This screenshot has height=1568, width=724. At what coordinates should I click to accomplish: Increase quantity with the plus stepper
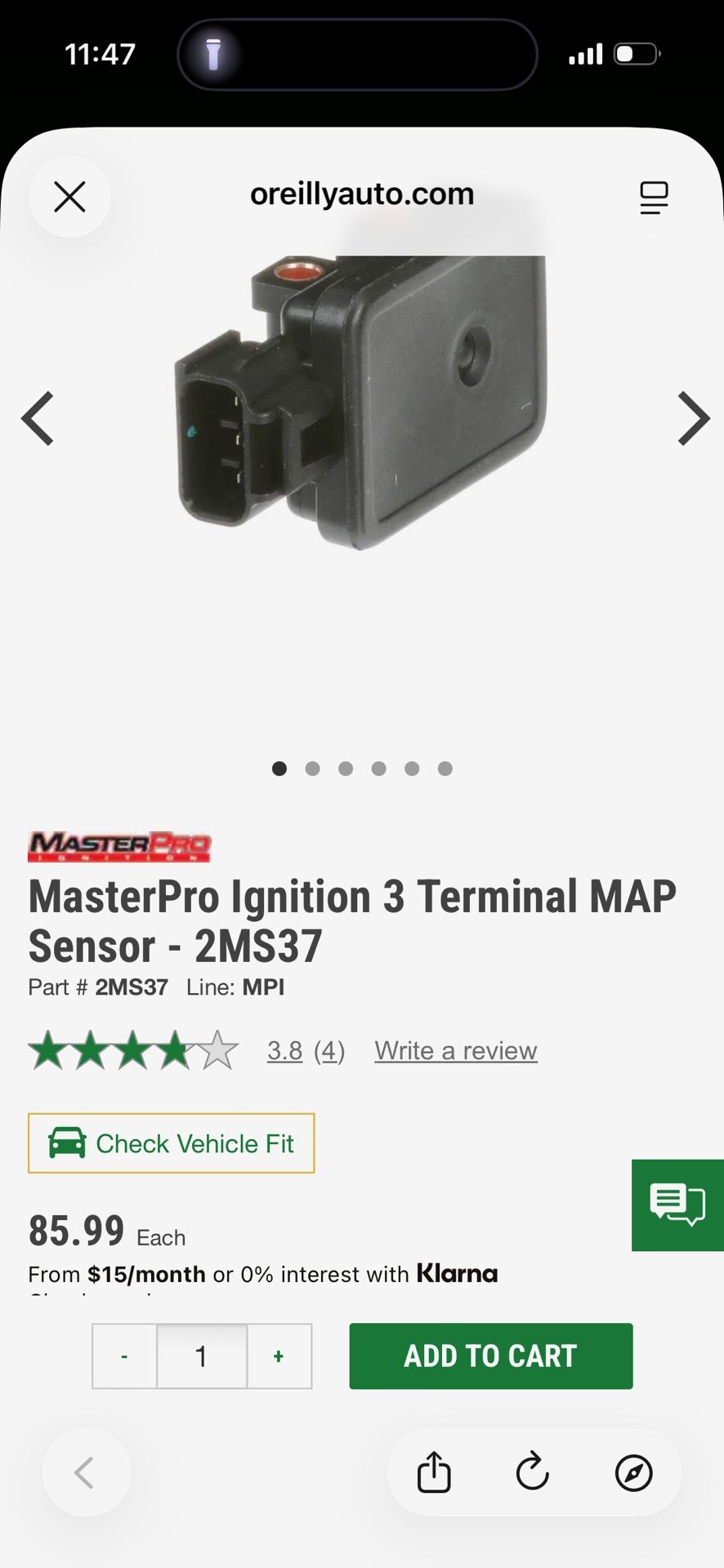pos(278,1356)
